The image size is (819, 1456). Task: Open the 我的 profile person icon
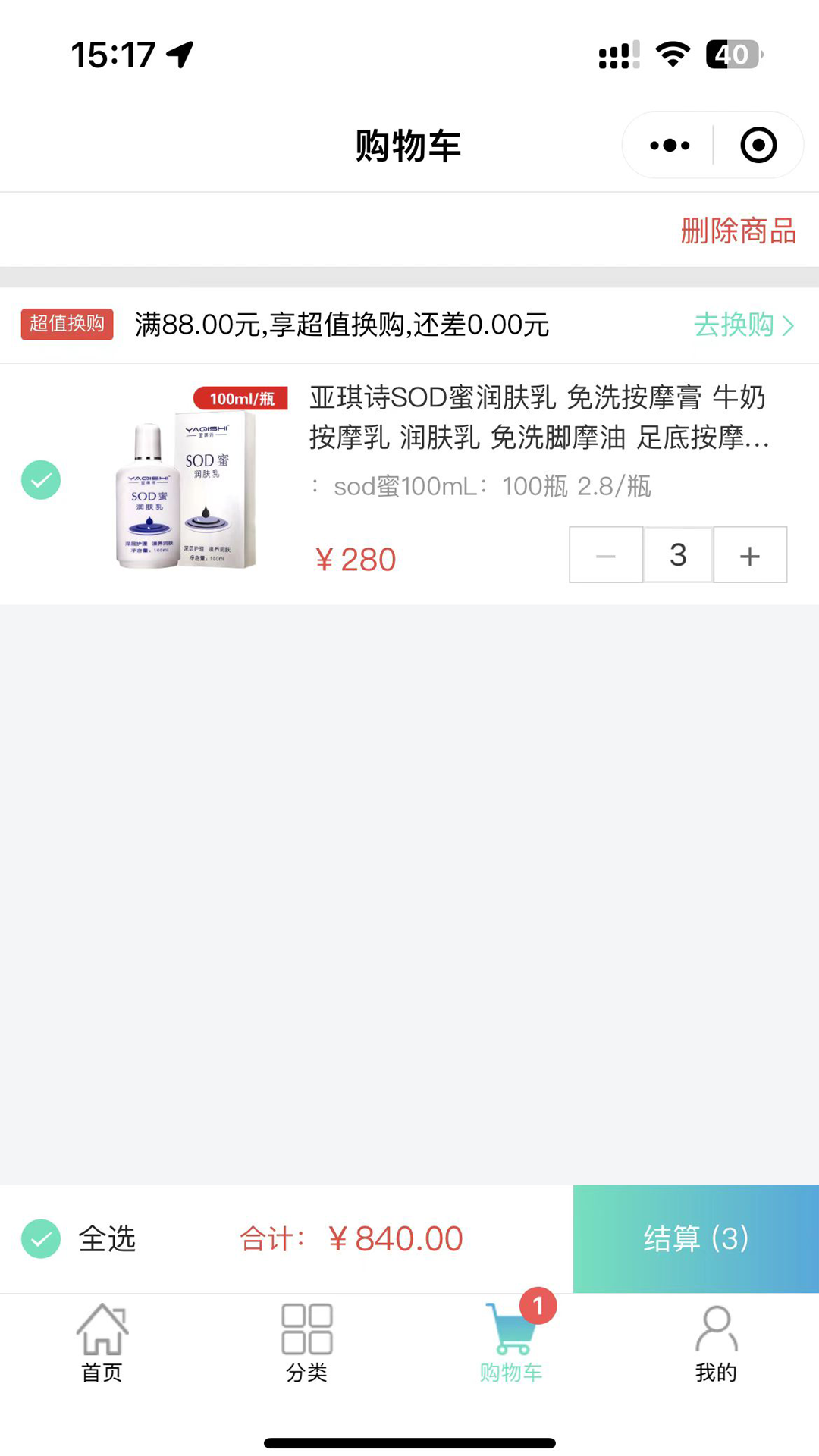coord(714,1327)
